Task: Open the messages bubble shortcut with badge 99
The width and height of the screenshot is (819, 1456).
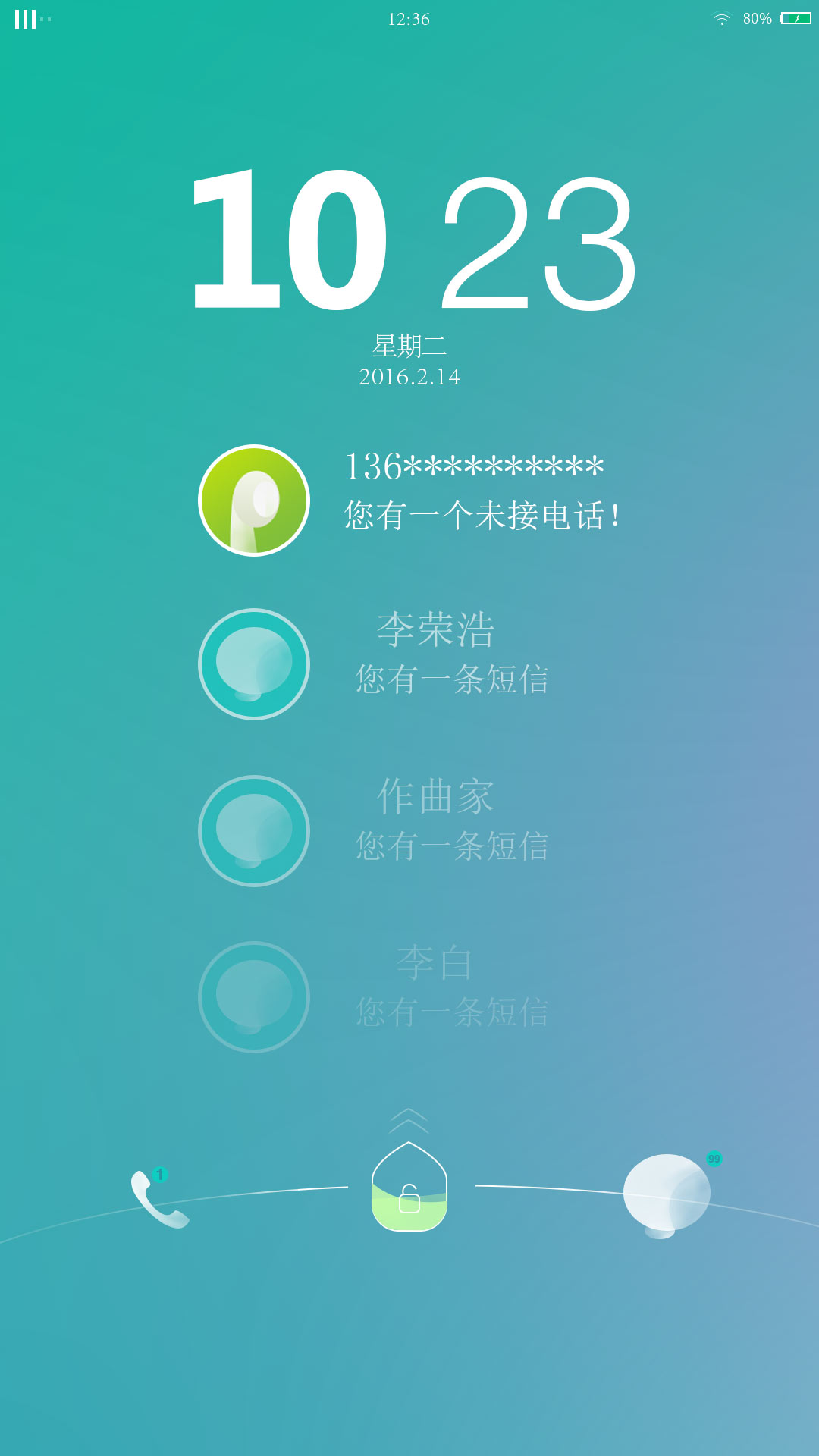Action: tap(666, 1194)
